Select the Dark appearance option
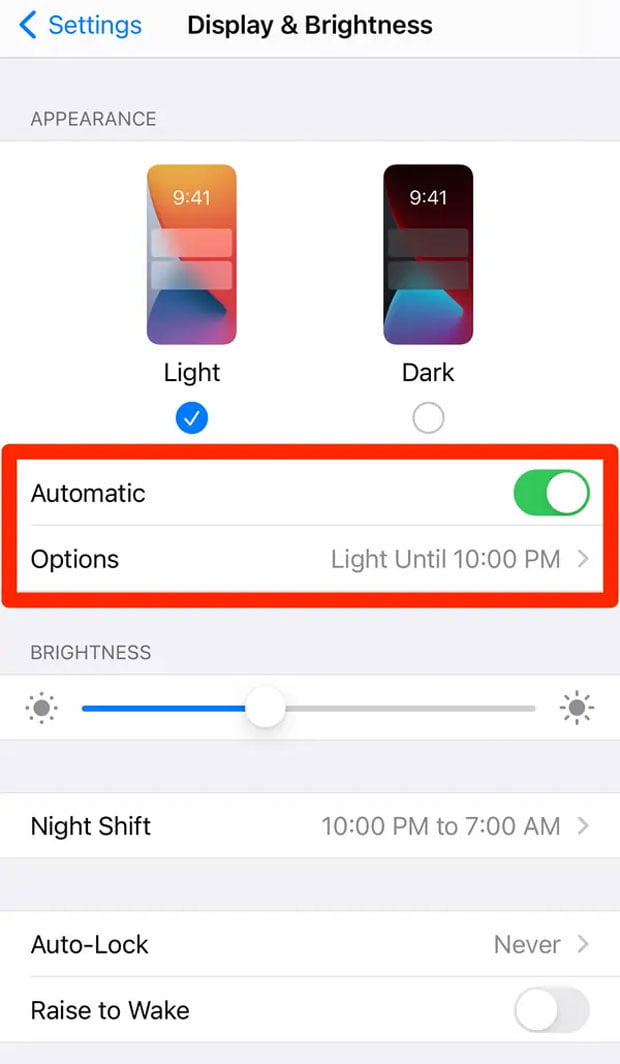 pyautogui.click(x=428, y=419)
